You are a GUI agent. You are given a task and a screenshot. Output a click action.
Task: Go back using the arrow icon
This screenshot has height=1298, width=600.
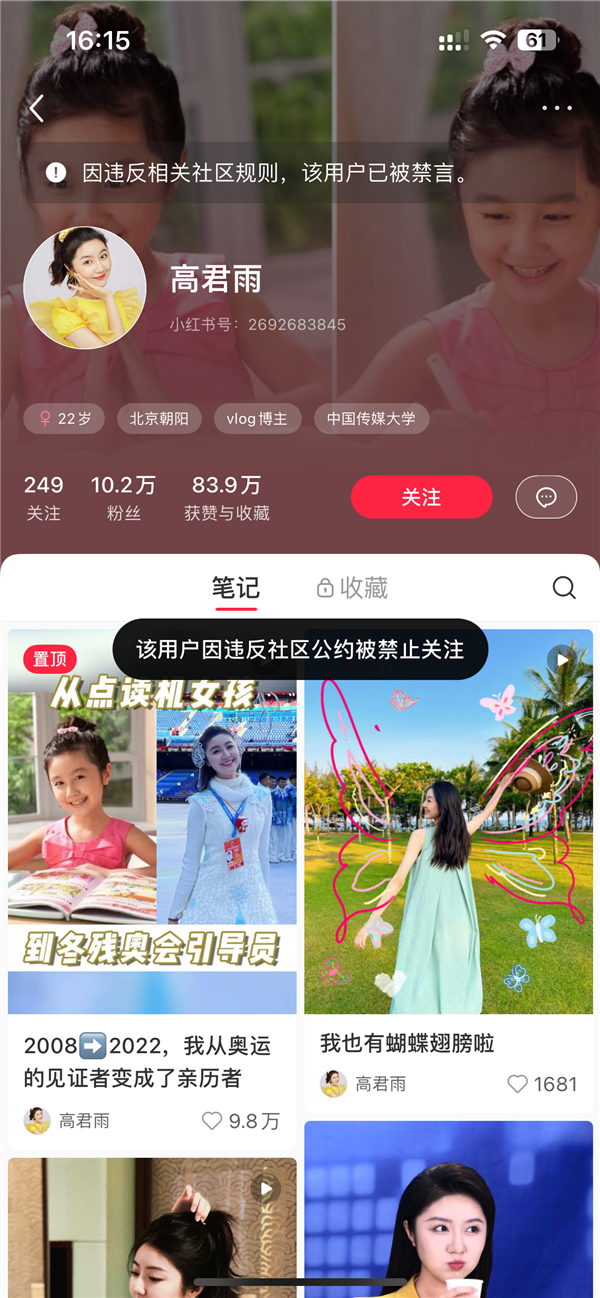(37, 108)
